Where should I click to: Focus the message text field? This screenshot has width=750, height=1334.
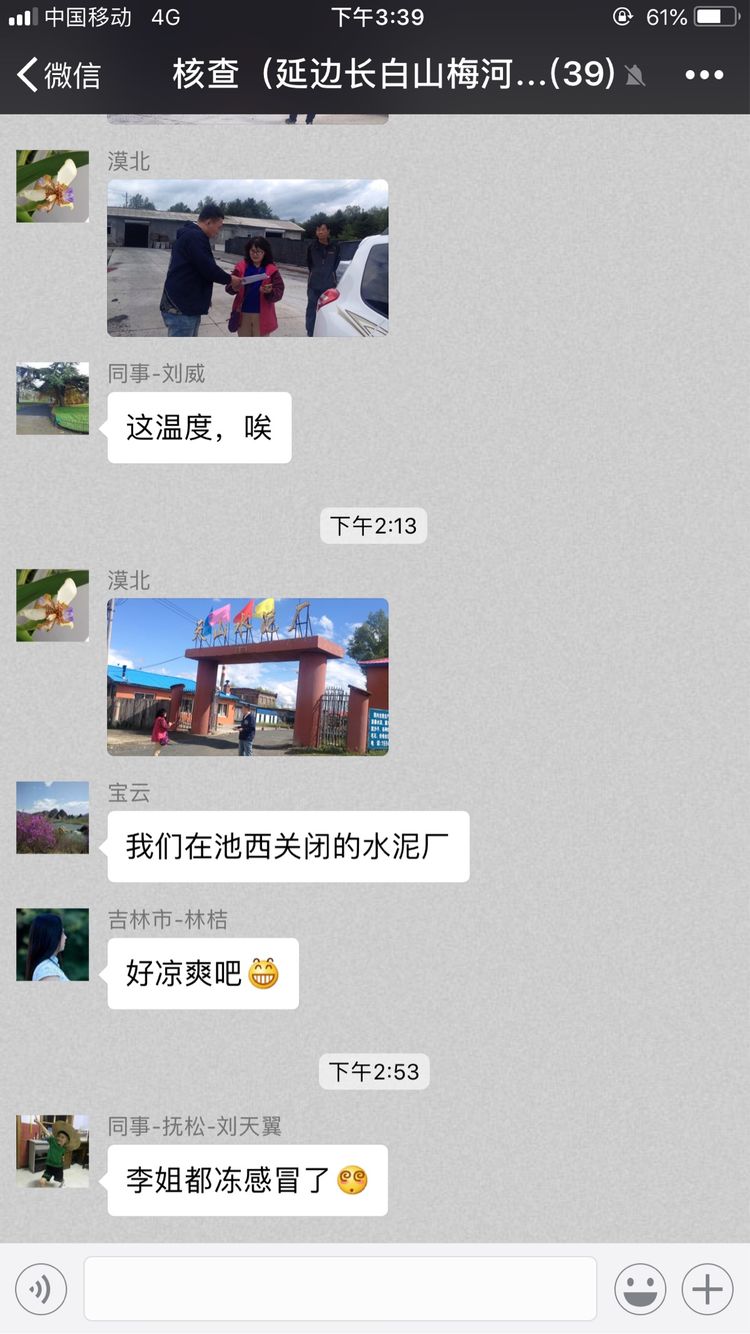(x=340, y=1289)
